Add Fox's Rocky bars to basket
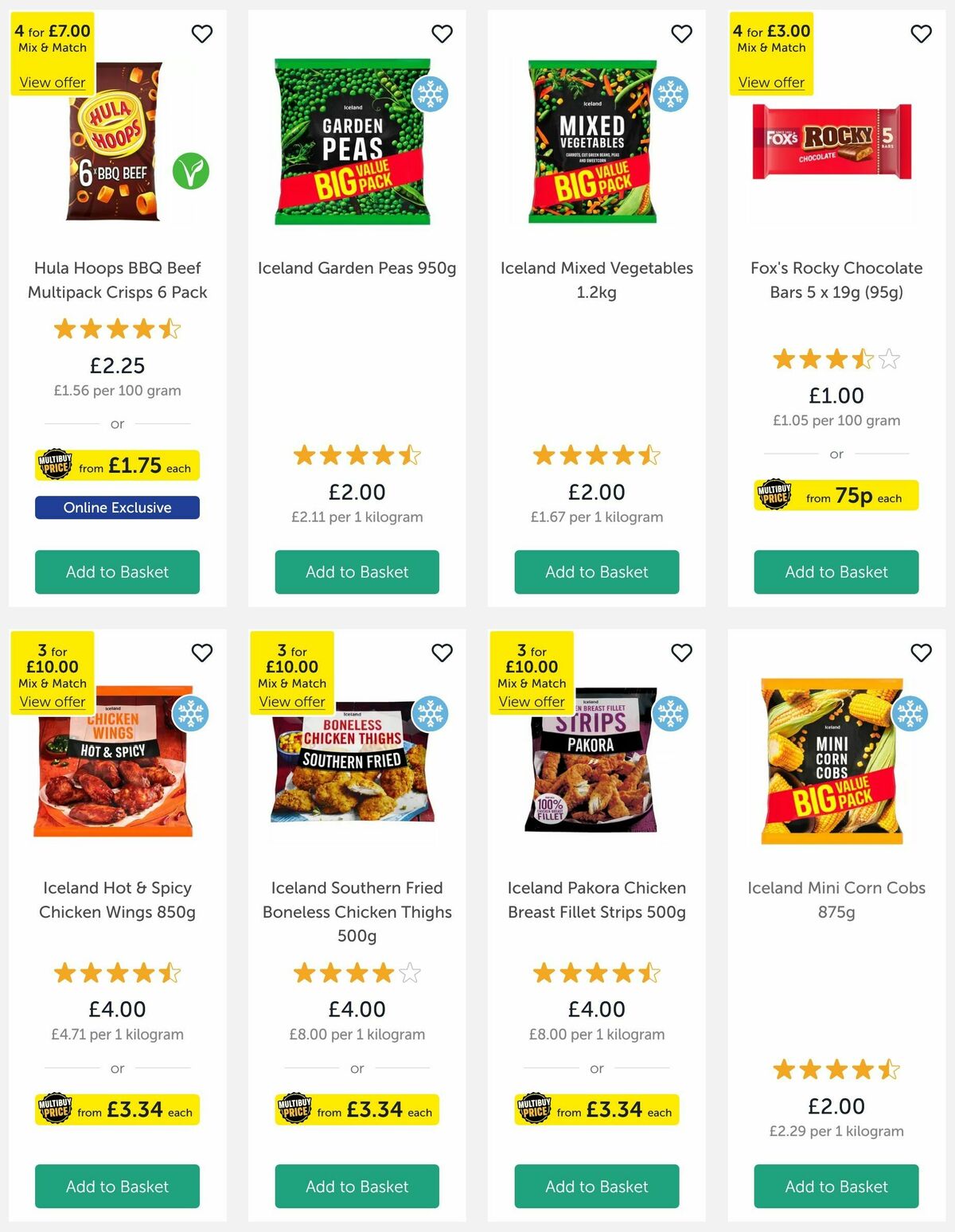The image size is (955, 1232). 836,571
